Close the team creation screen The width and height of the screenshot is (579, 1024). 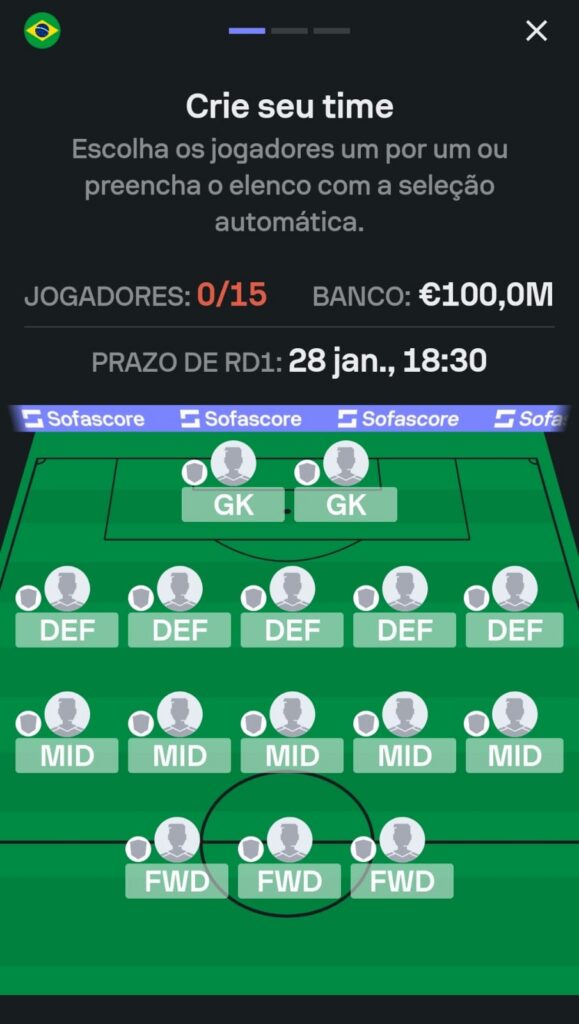537,31
